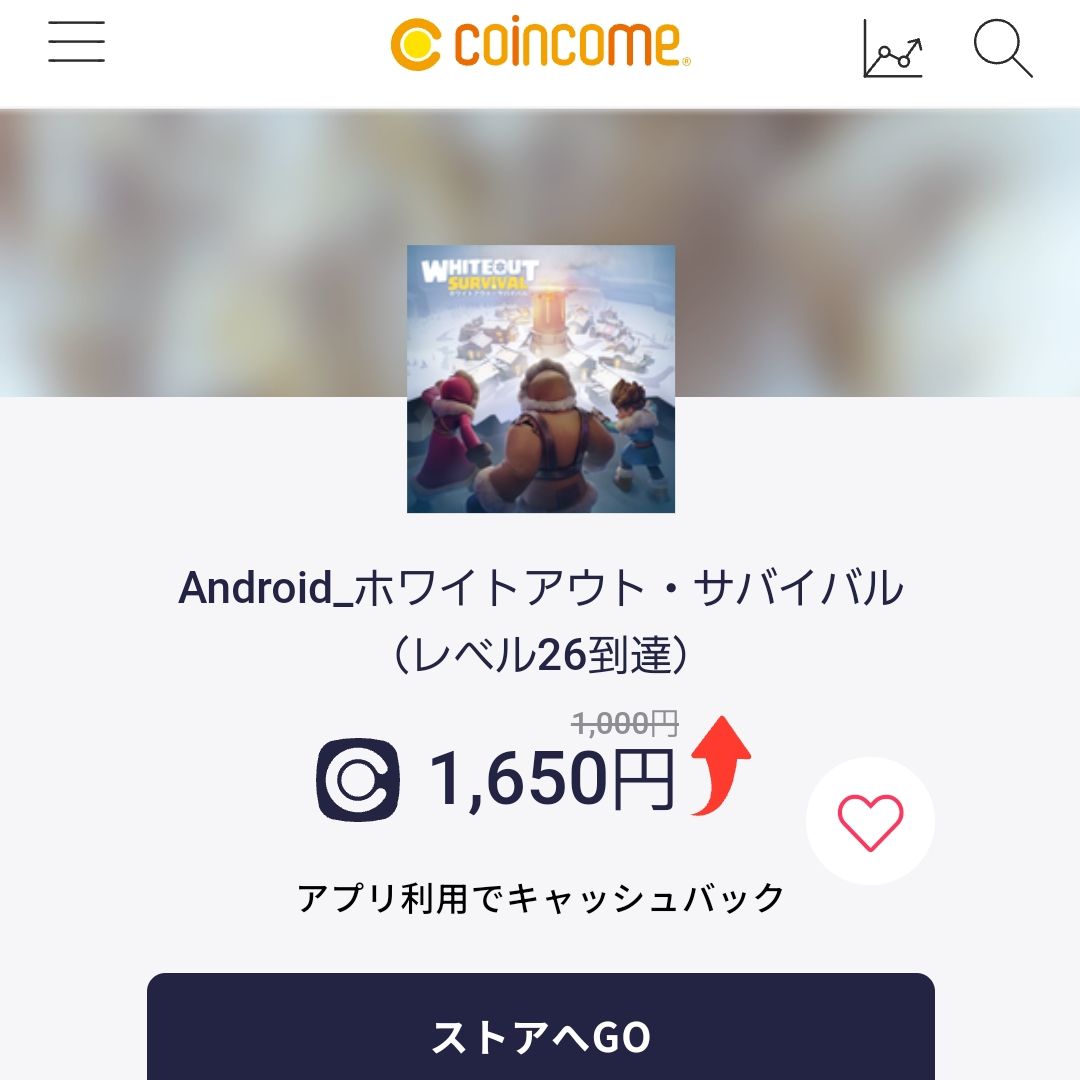Open the search magnifier

tap(1002, 48)
